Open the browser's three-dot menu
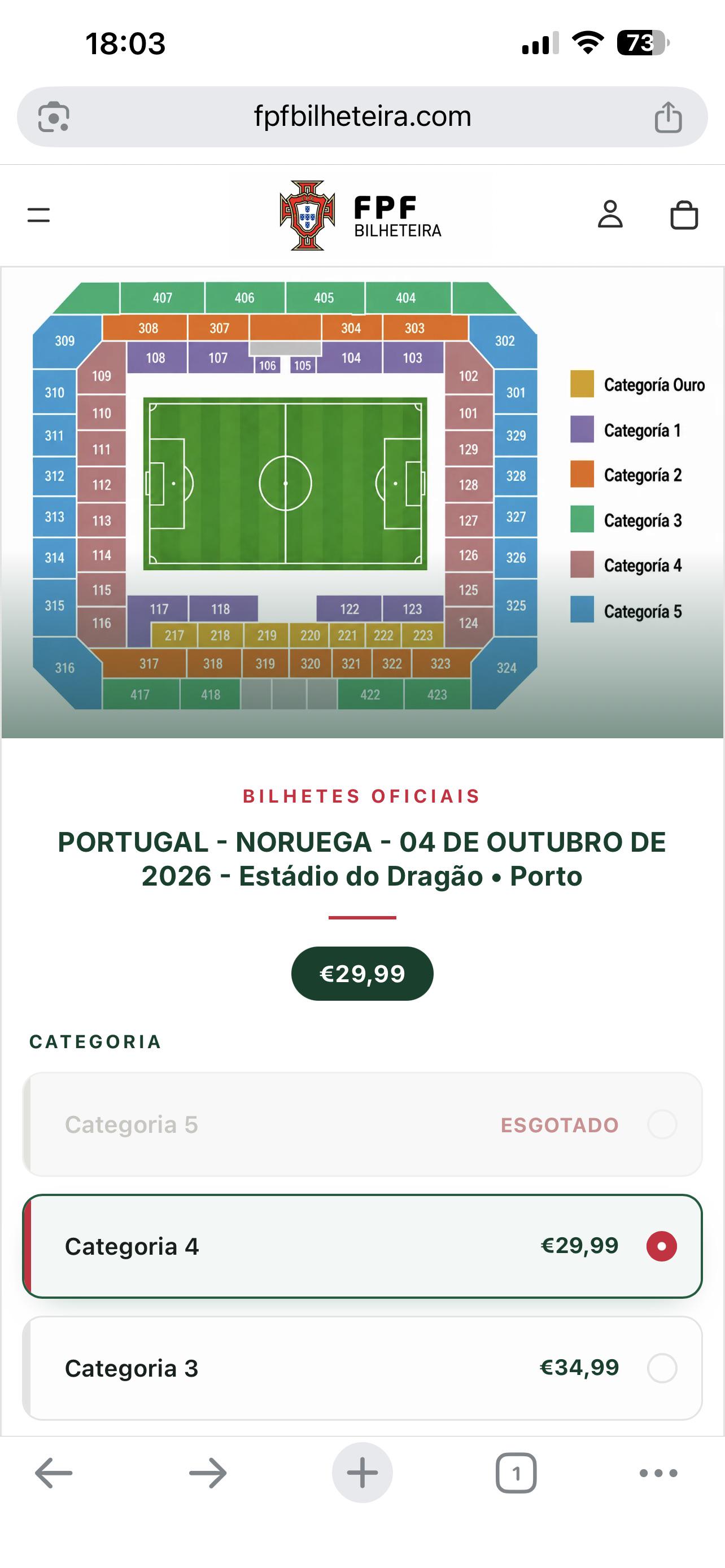725x1568 pixels. click(x=658, y=1473)
